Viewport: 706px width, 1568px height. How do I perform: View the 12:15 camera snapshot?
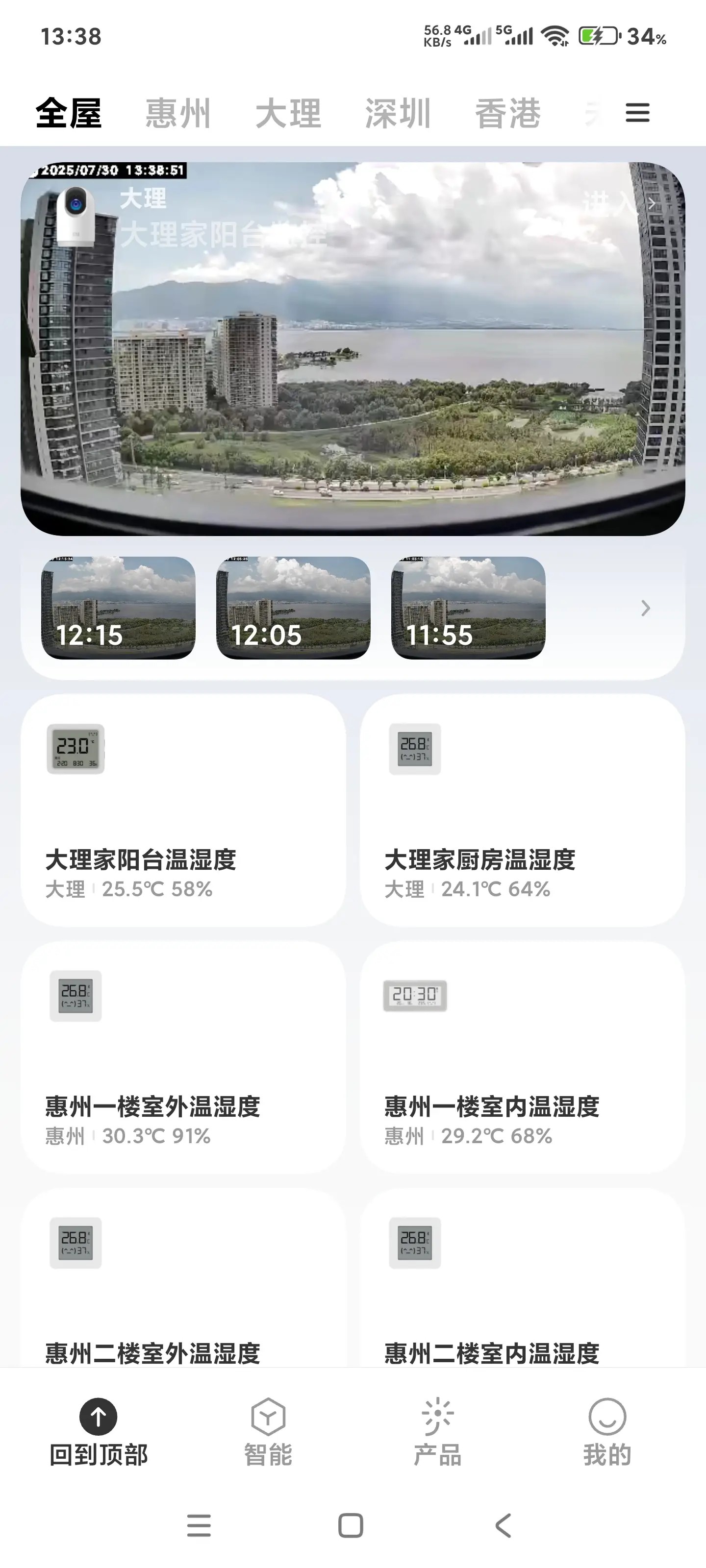(118, 608)
